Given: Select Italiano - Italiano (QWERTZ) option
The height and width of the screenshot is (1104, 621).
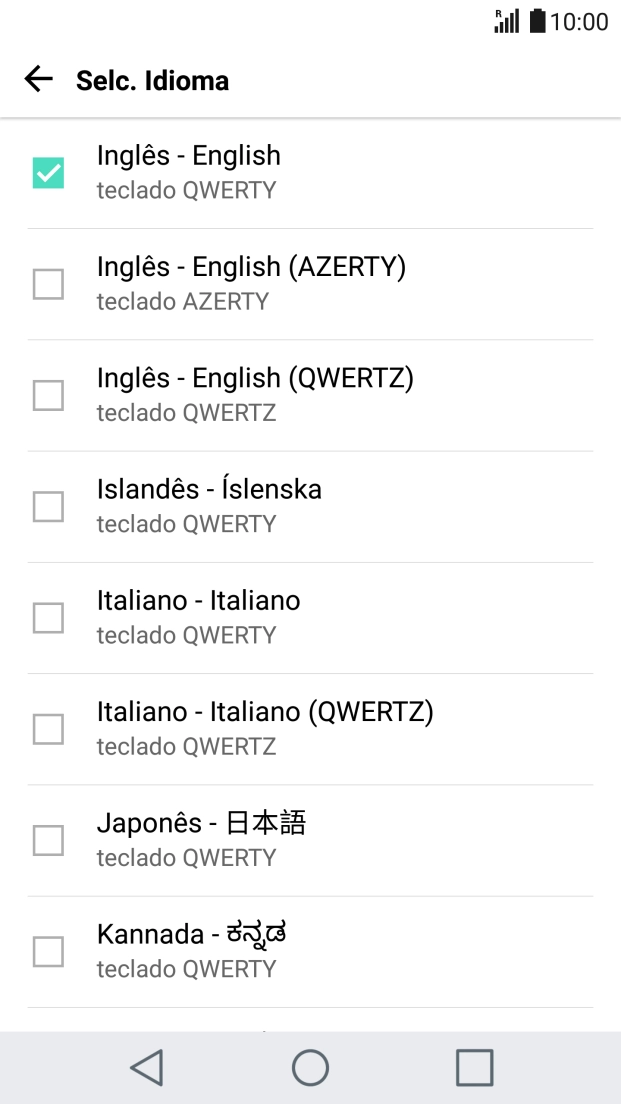Looking at the screenshot, I should pyautogui.click(x=48, y=729).
